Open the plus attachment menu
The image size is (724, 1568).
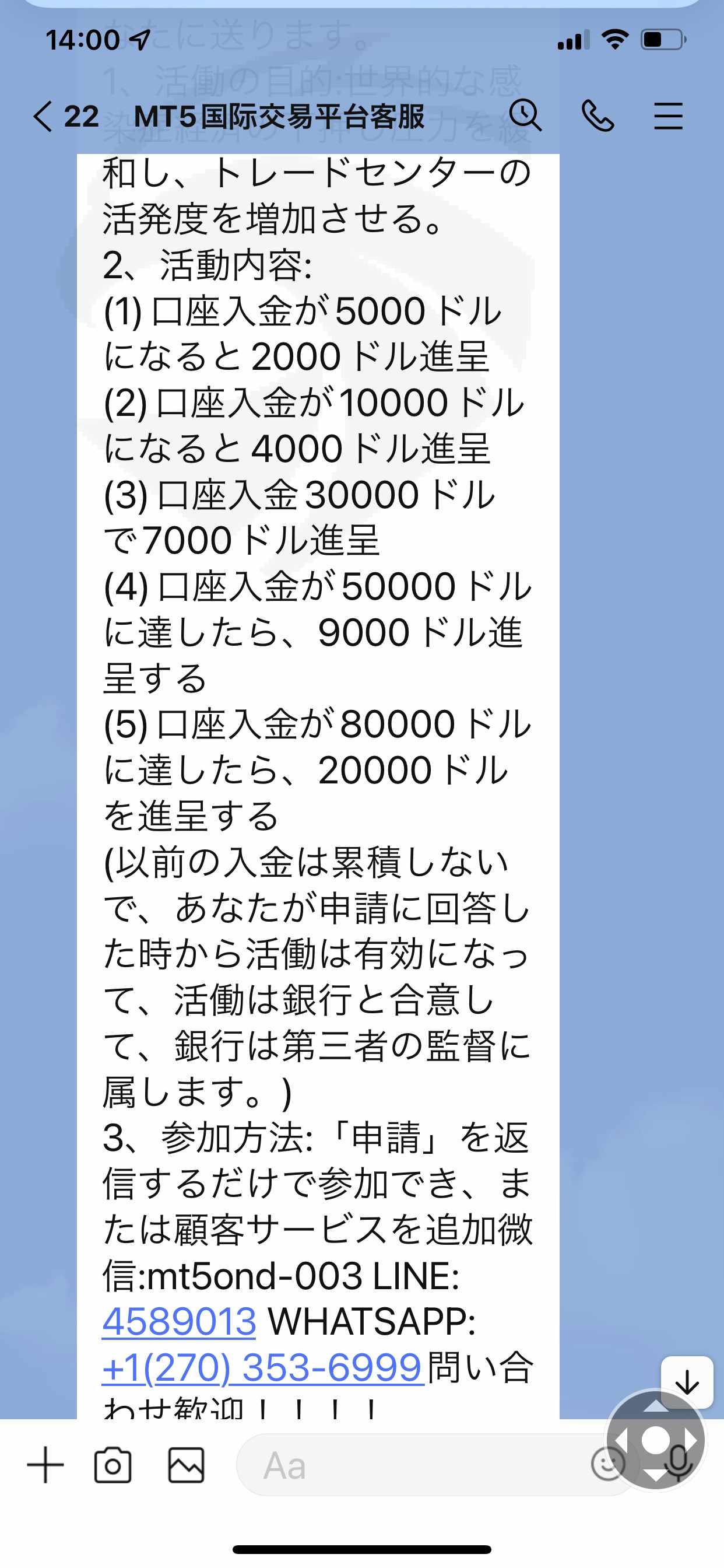click(x=45, y=1465)
